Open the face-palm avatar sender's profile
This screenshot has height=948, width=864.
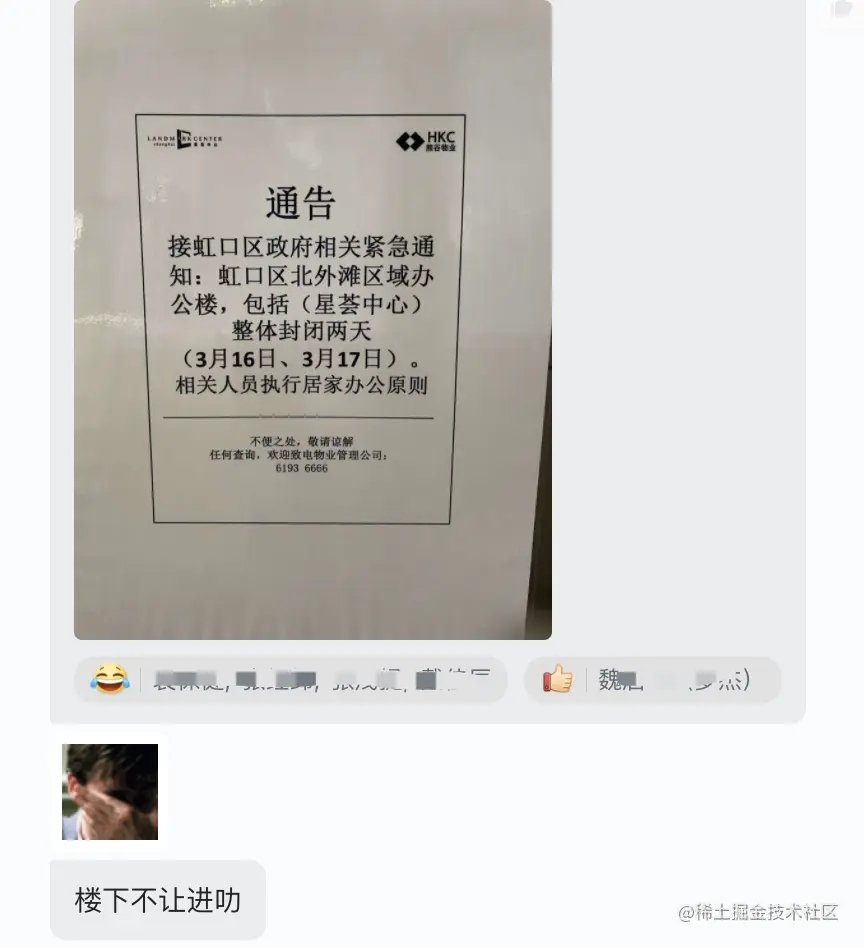coord(110,792)
